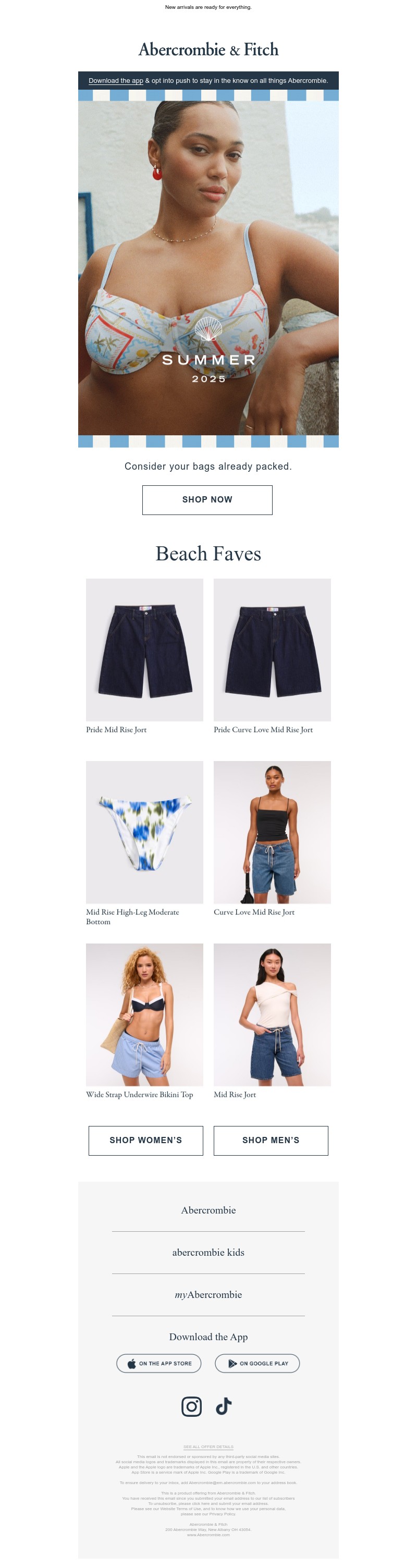
Task: Open the Instagram icon
Action: click(x=192, y=1406)
